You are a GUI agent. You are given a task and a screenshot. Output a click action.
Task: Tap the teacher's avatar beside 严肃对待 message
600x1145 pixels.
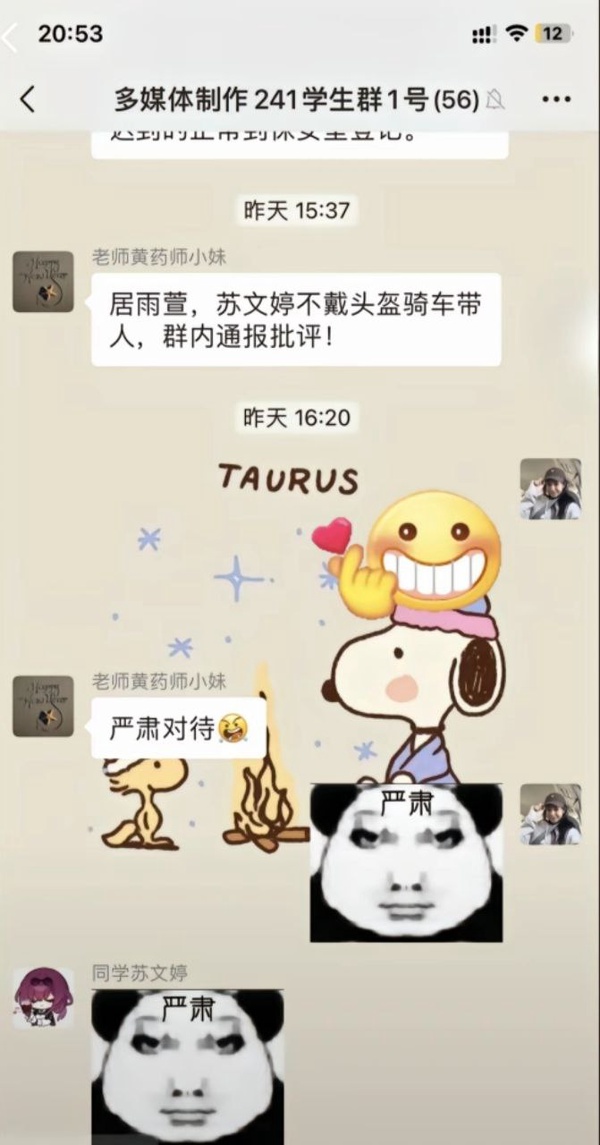[x=43, y=706]
